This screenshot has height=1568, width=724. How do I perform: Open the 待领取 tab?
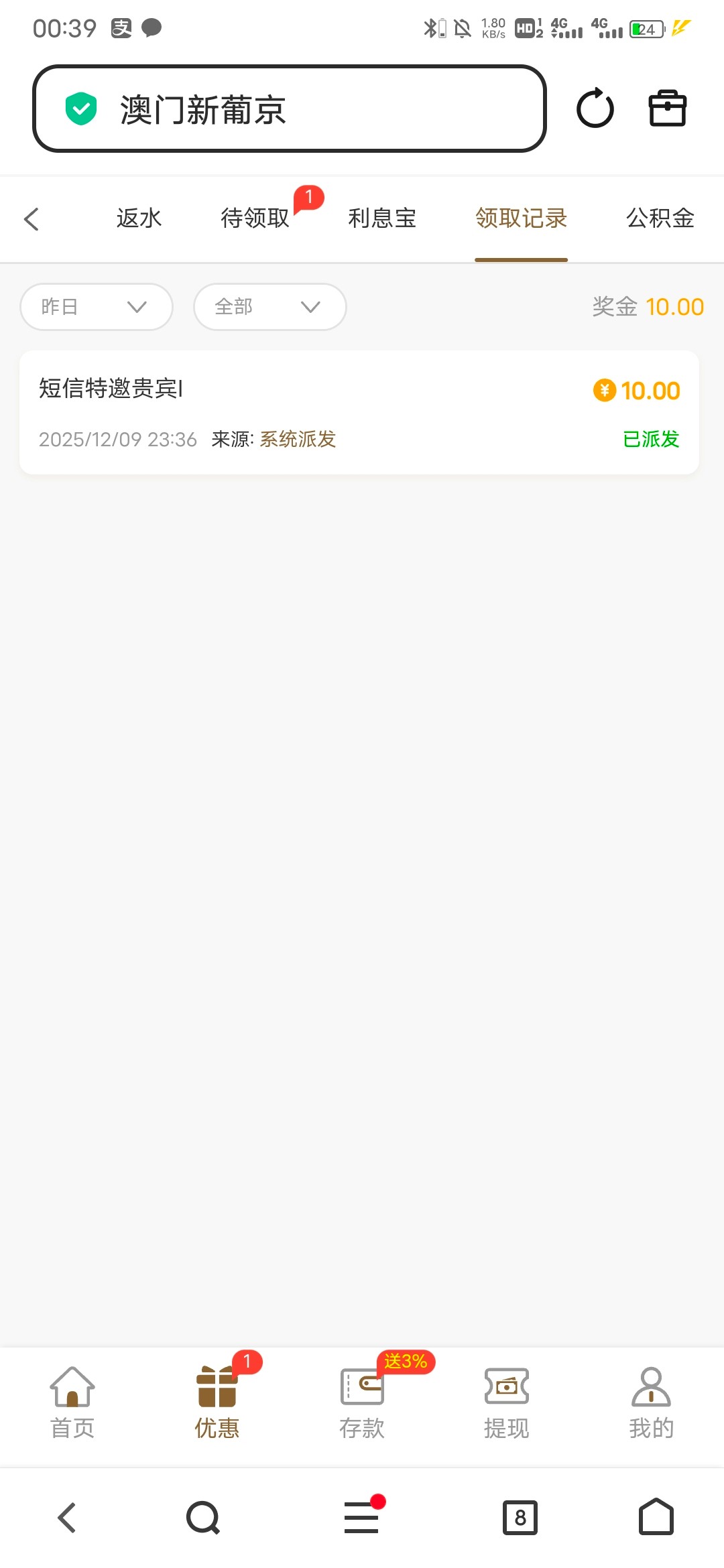pyautogui.click(x=255, y=218)
